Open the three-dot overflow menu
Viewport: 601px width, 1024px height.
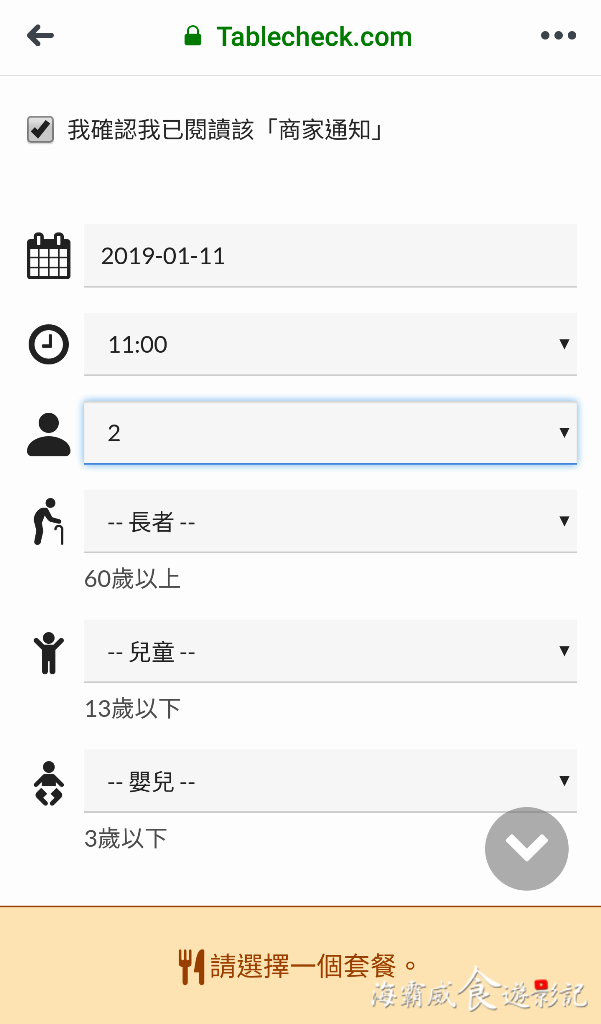pyautogui.click(x=558, y=36)
